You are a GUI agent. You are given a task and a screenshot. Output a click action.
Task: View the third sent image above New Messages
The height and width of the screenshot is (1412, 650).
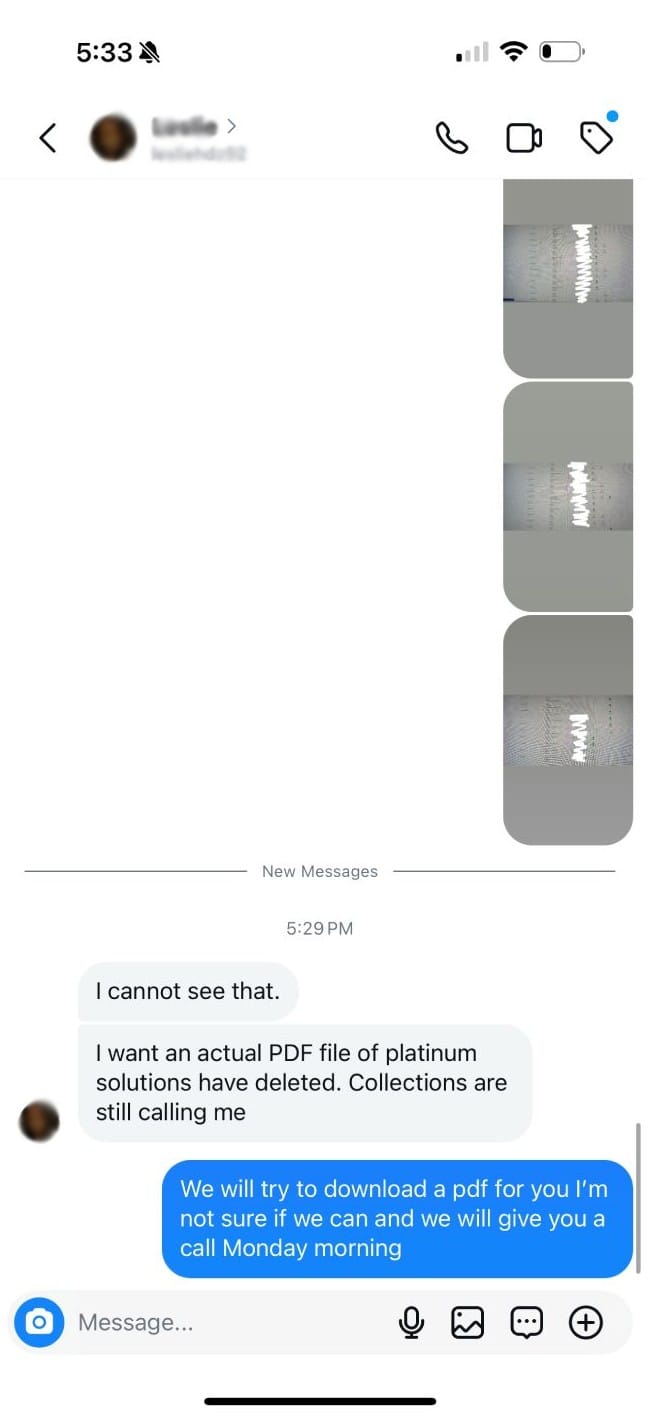(x=567, y=729)
